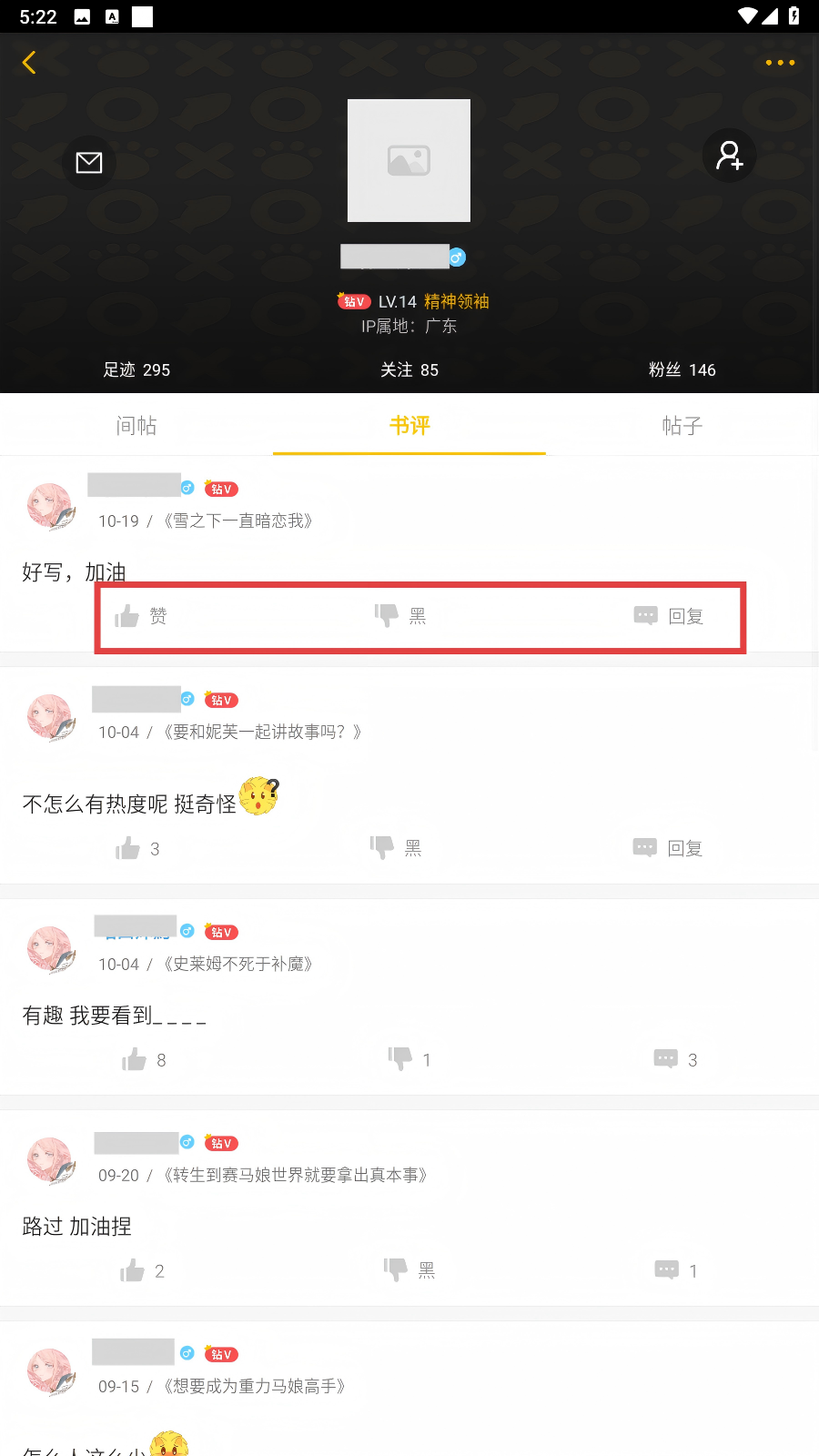Switch to the 帖子 tab
This screenshot has width=819, height=1456.
(682, 425)
